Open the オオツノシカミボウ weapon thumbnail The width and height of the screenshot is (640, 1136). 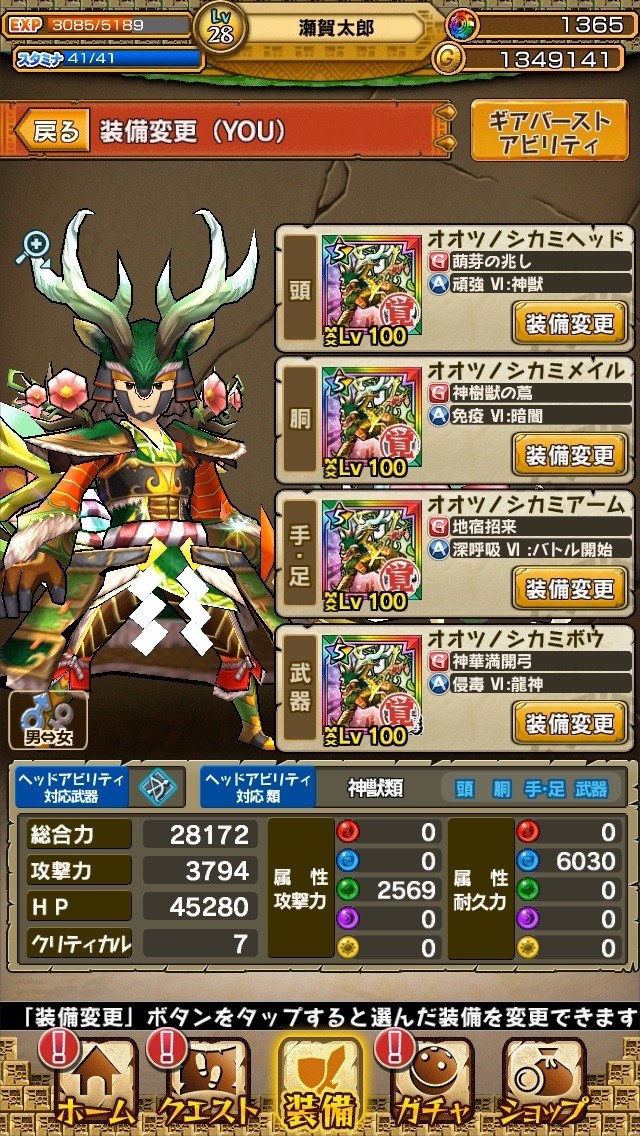click(371, 690)
